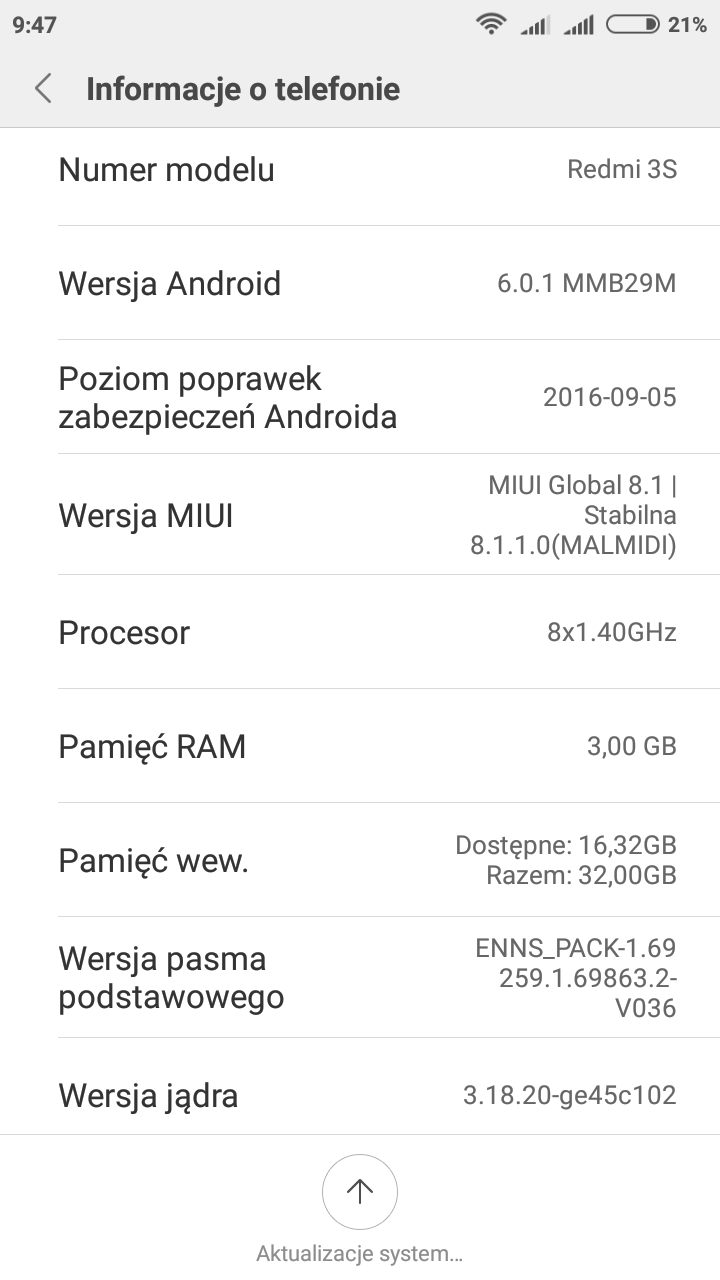
Task: Select the Numer modelu row
Action: 360,170
